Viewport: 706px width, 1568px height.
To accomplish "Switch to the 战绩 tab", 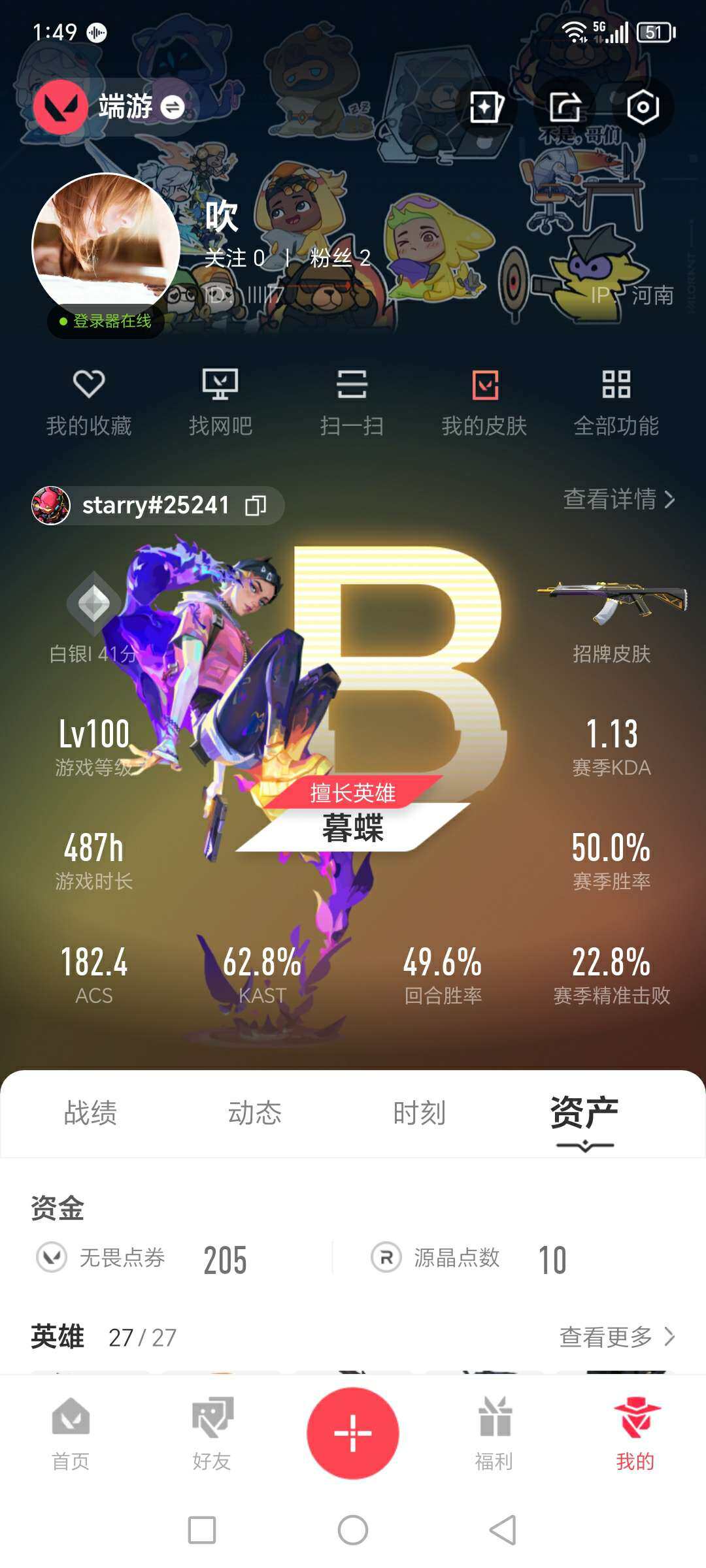I will click(x=90, y=1113).
